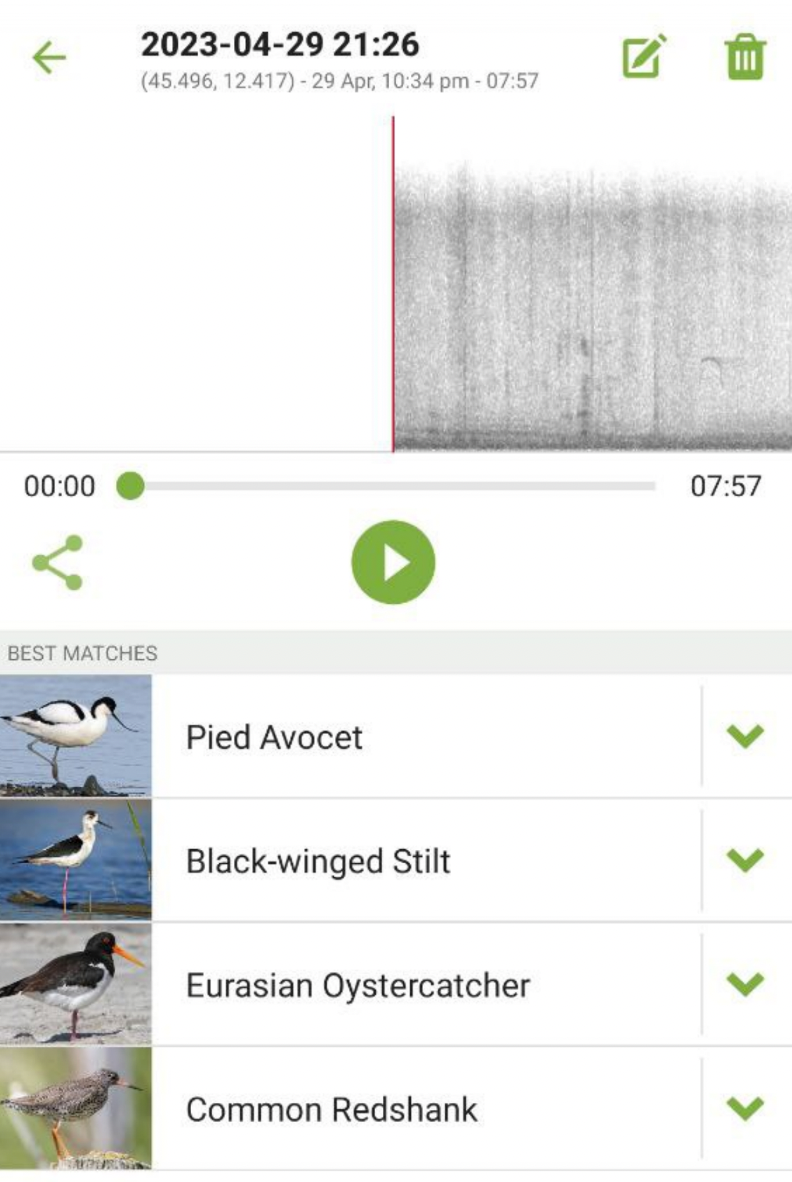Tap the playback seek bar
Viewport: 792px width, 1182px height.
(392, 487)
